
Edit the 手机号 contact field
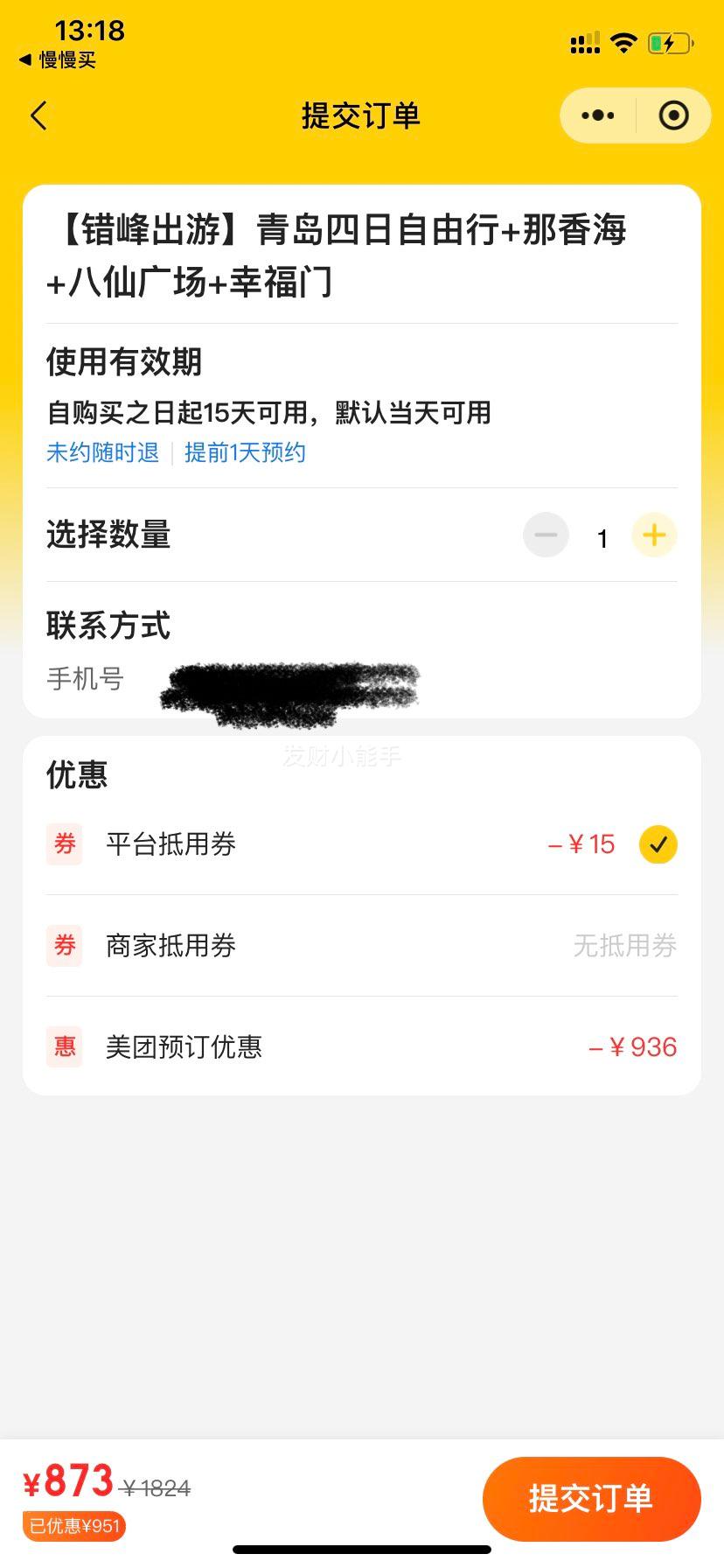[x=362, y=680]
